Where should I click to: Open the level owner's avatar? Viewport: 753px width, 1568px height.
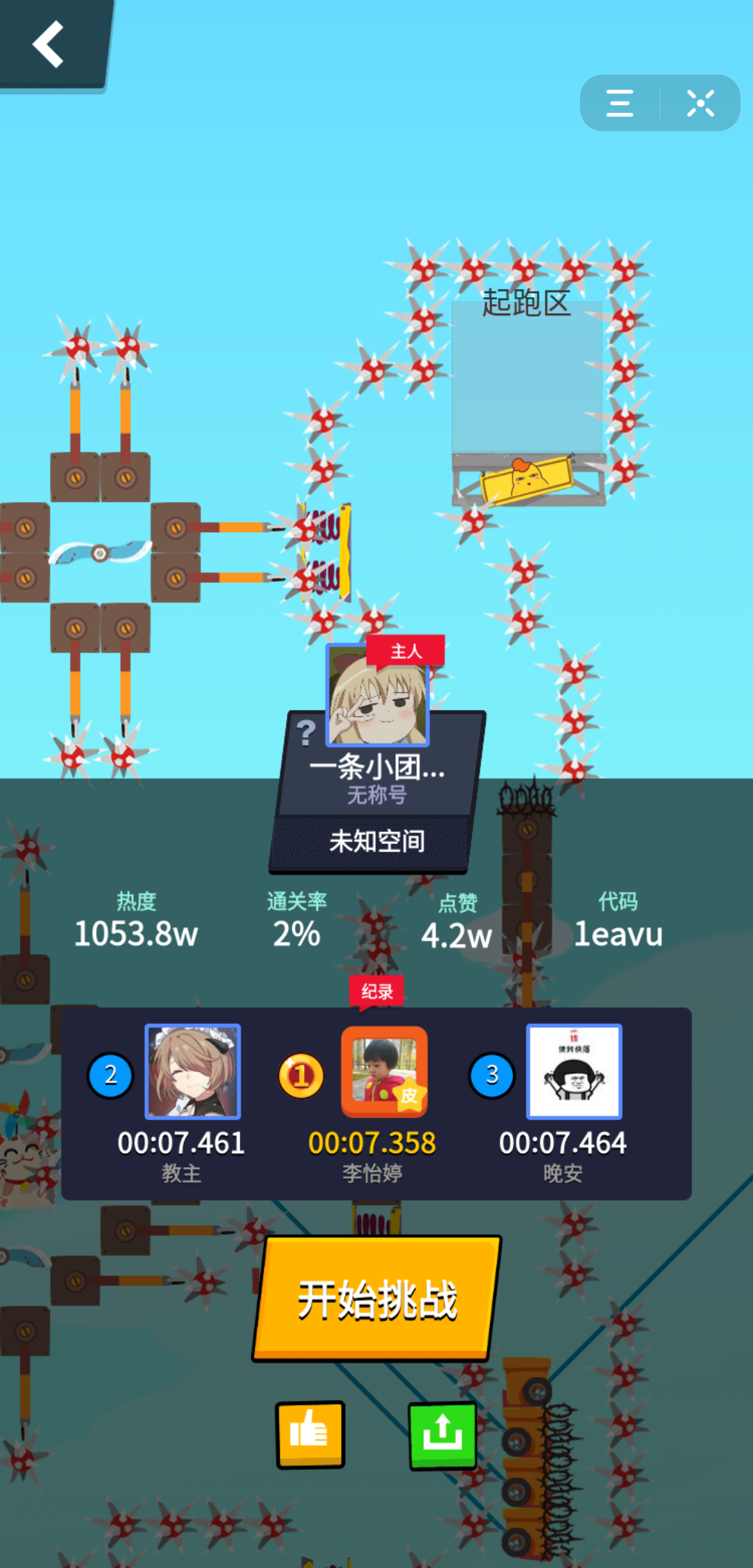(x=378, y=695)
